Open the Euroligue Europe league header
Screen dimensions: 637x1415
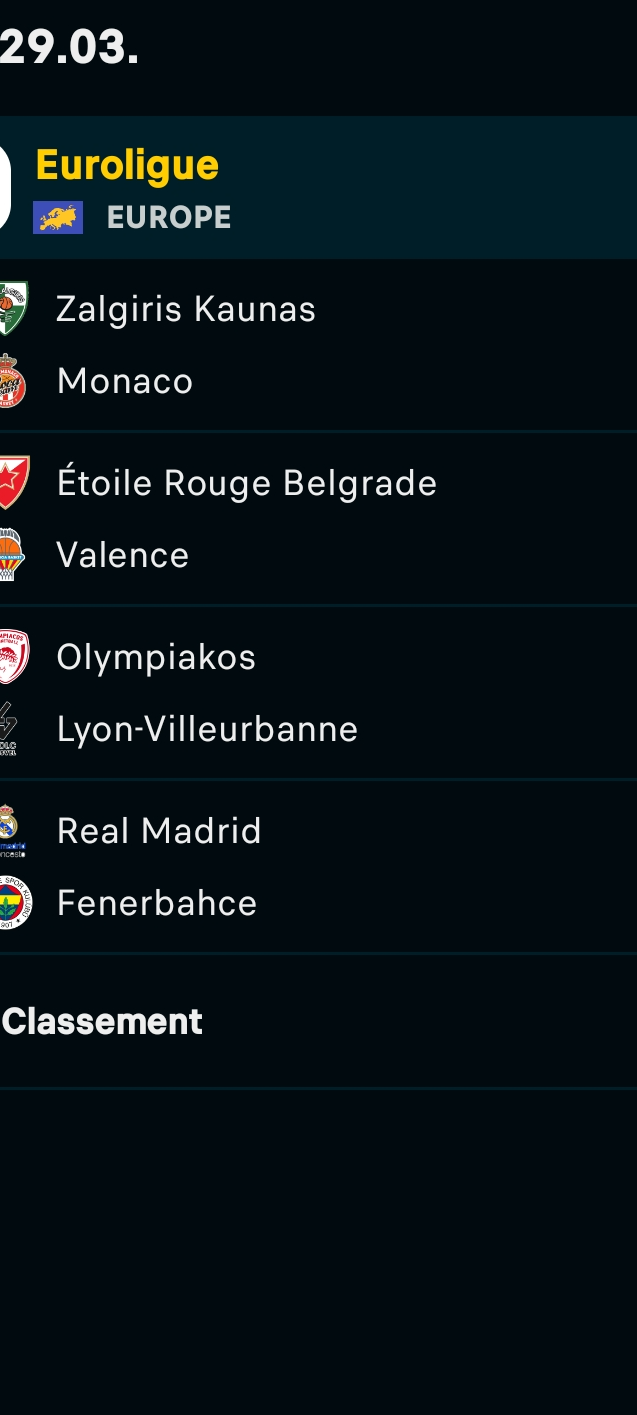318,188
